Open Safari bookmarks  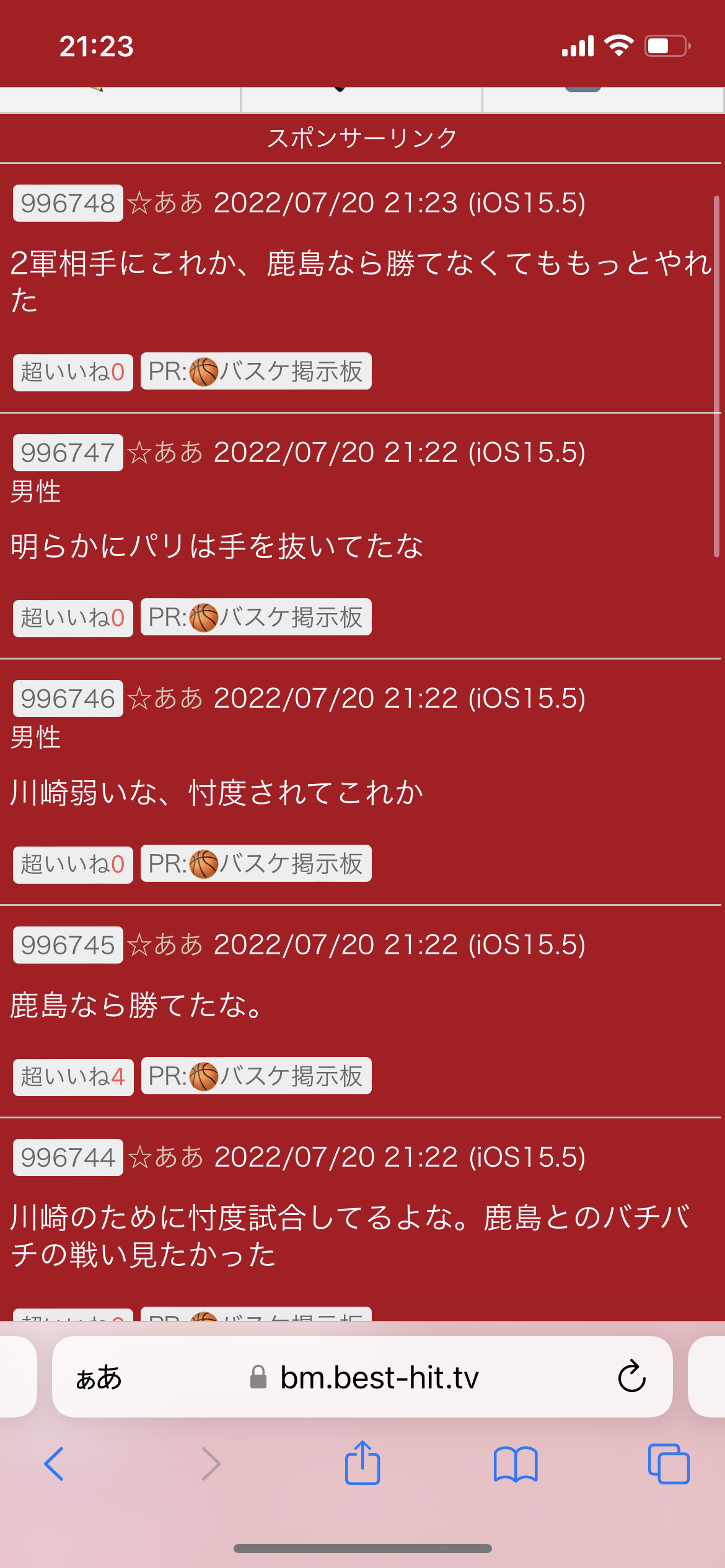click(x=516, y=1464)
